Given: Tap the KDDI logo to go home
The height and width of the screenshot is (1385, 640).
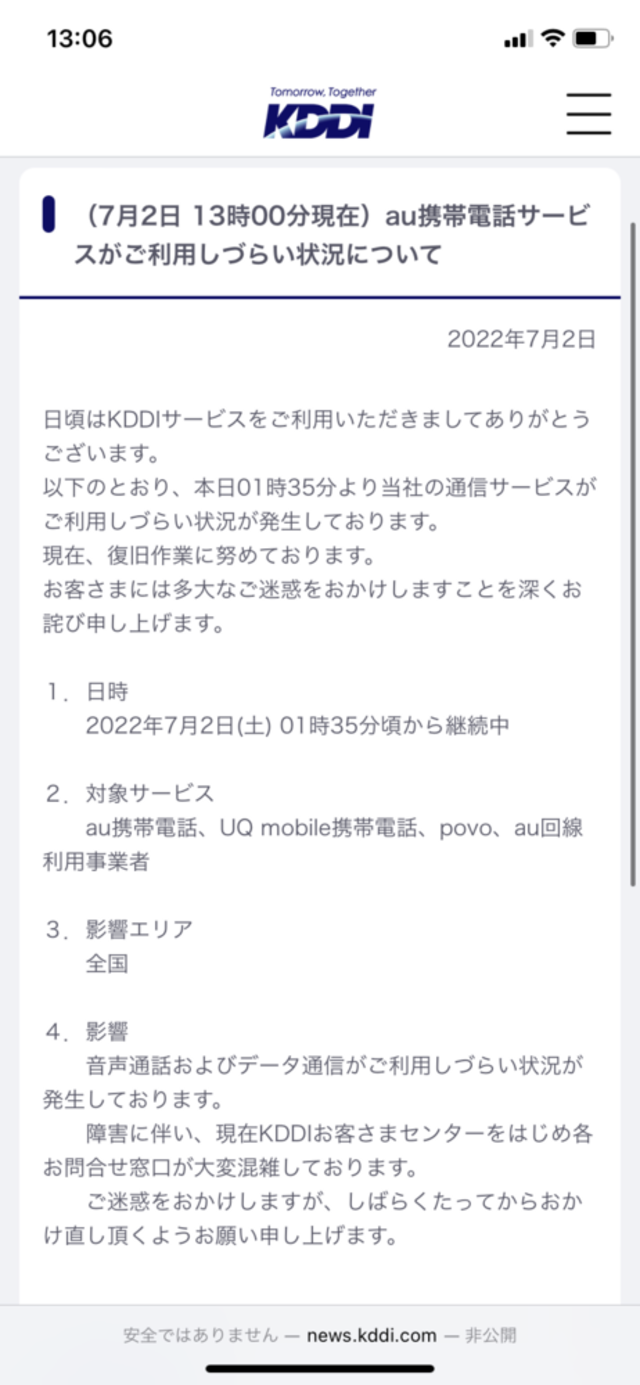Looking at the screenshot, I should [320, 113].
